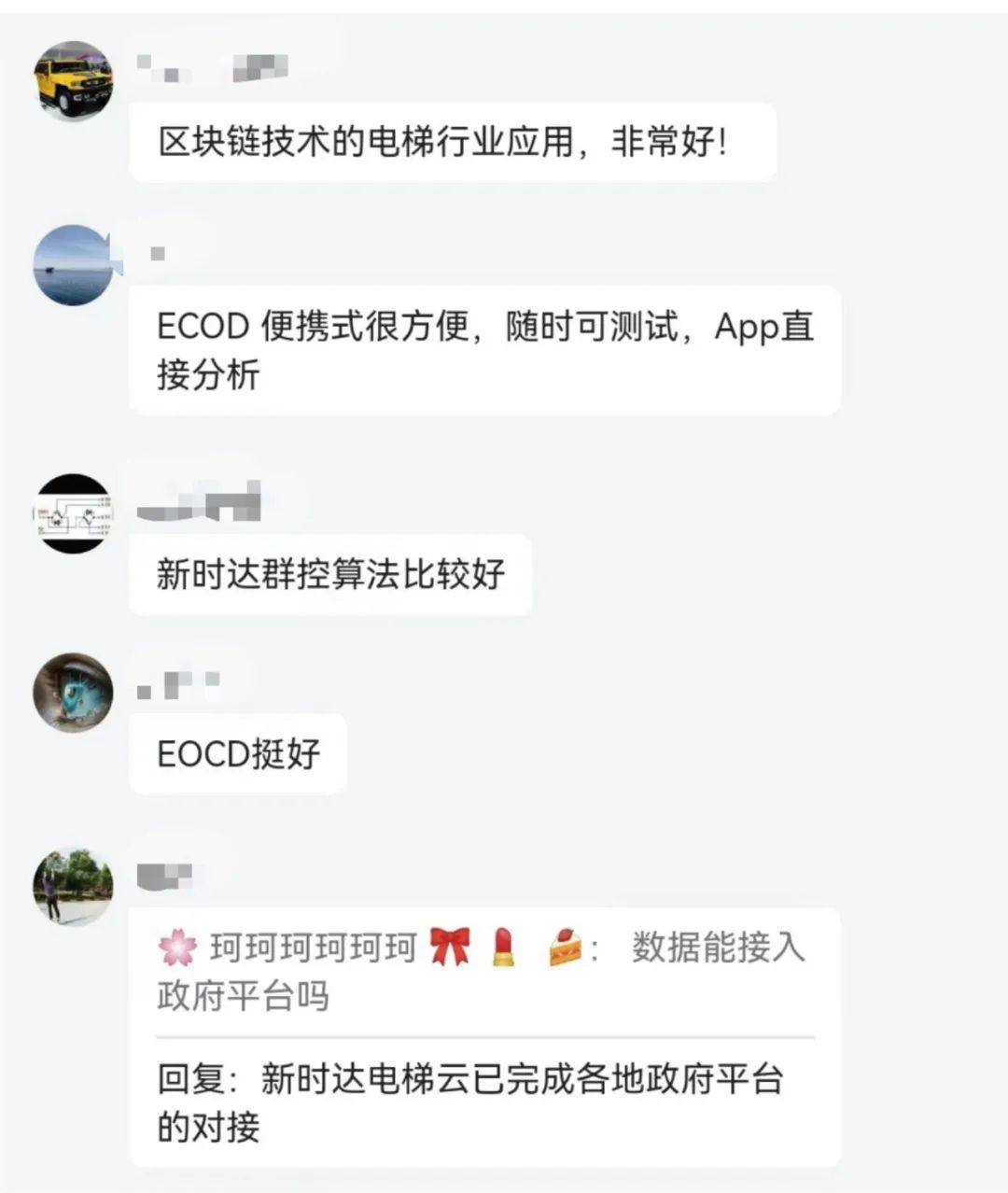Tap the sea avatar beside ECOD comment
Screen dimensions: 1008x1193
(74, 265)
